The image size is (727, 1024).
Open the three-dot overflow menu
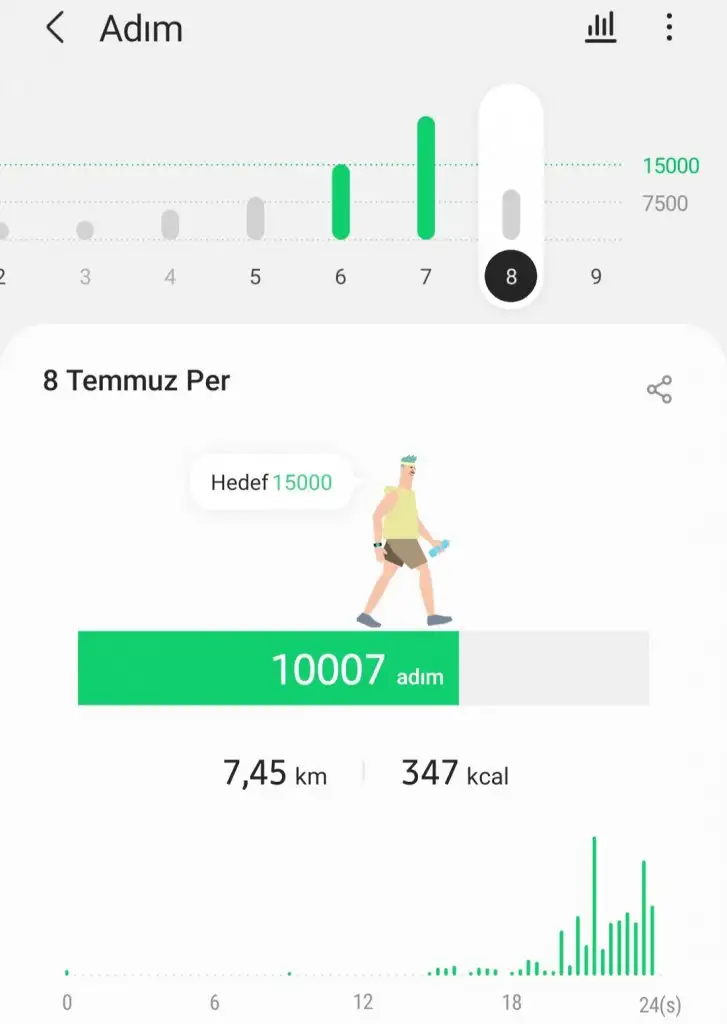tap(669, 29)
